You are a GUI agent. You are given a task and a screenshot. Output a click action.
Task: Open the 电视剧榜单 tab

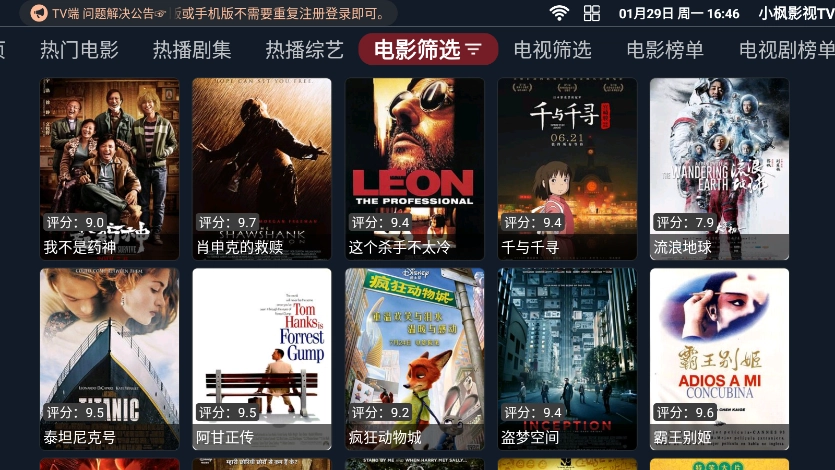(x=784, y=50)
